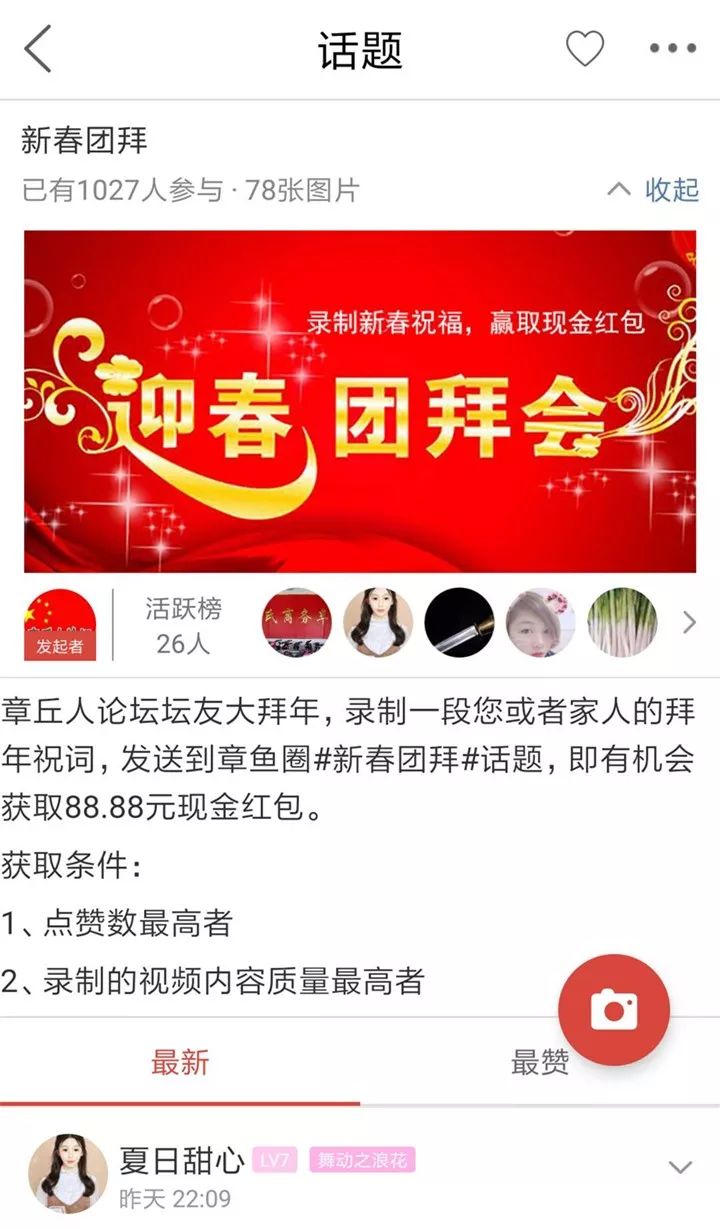Switch to the 最新 tab
The image size is (720, 1229).
click(x=180, y=1062)
